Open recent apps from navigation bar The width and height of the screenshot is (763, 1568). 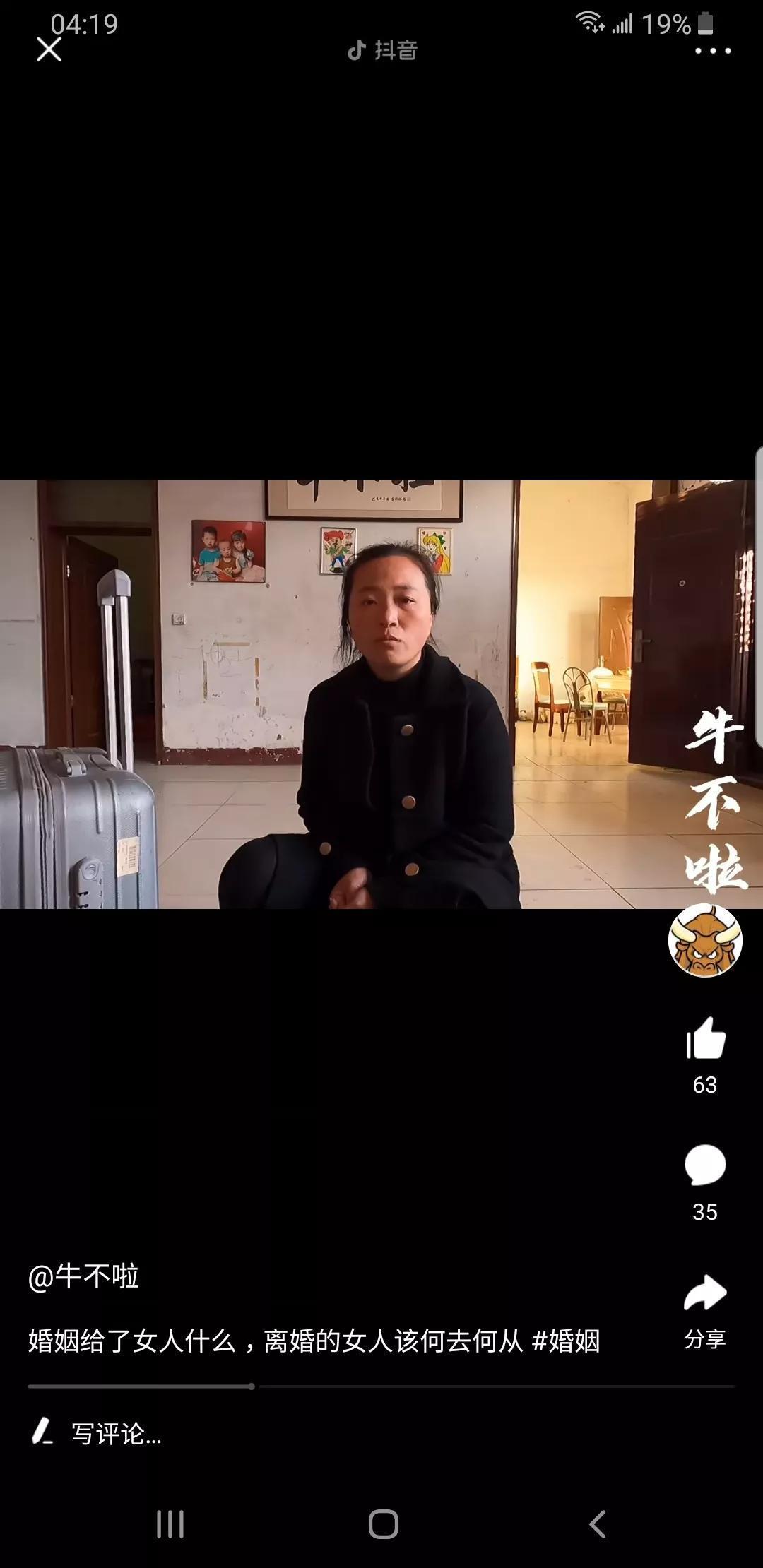pyautogui.click(x=170, y=1524)
